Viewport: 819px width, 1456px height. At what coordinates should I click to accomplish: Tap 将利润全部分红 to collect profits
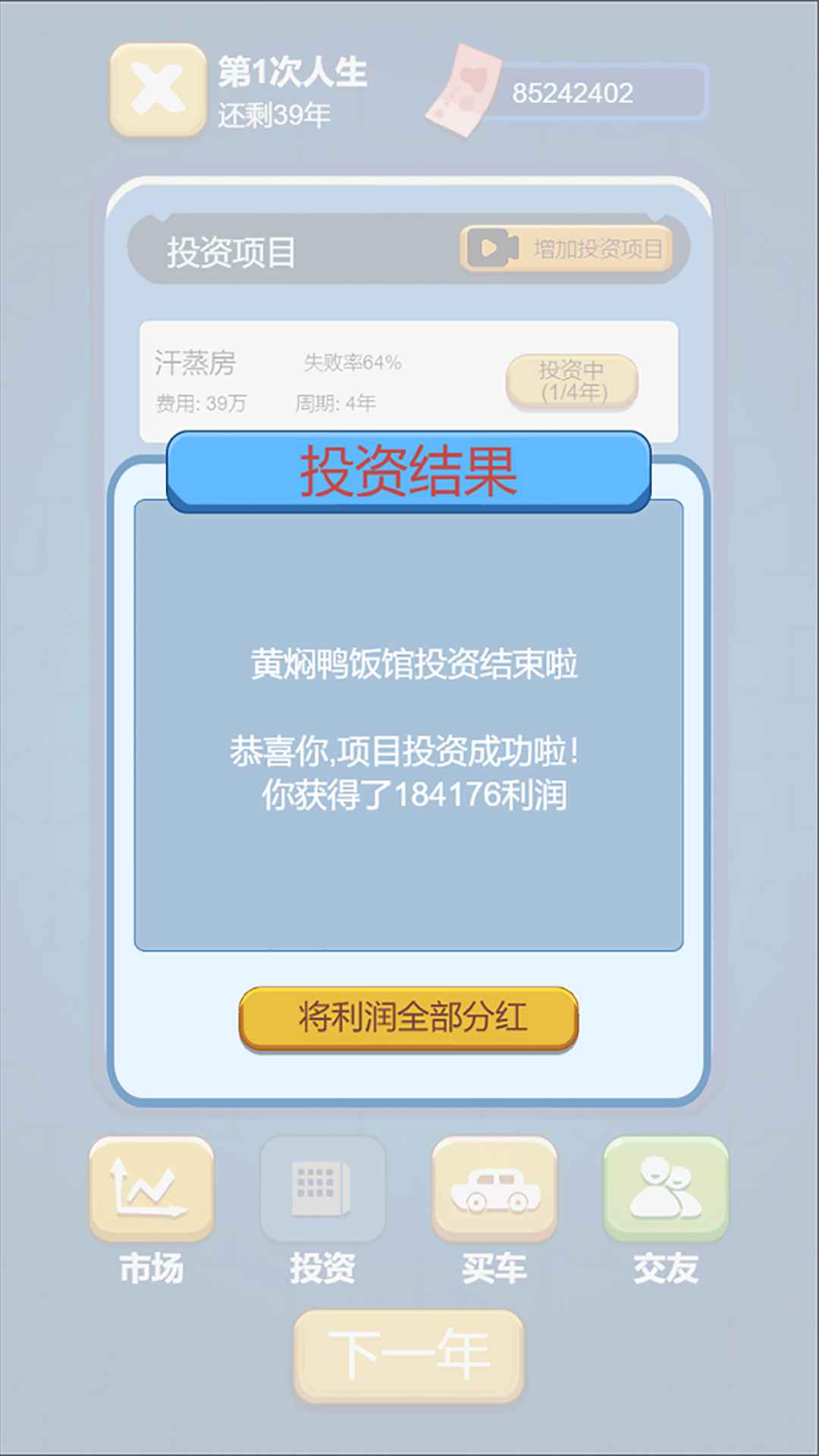409,1018
